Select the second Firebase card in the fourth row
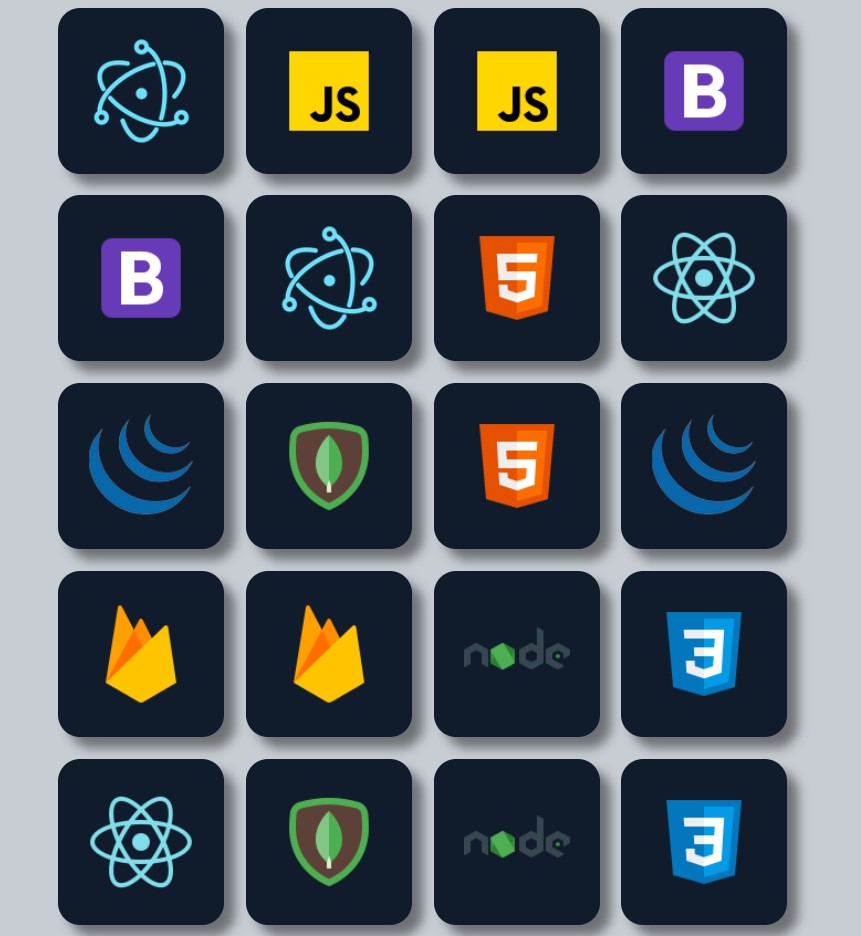Image resolution: width=861 pixels, height=936 pixels. (x=329, y=653)
